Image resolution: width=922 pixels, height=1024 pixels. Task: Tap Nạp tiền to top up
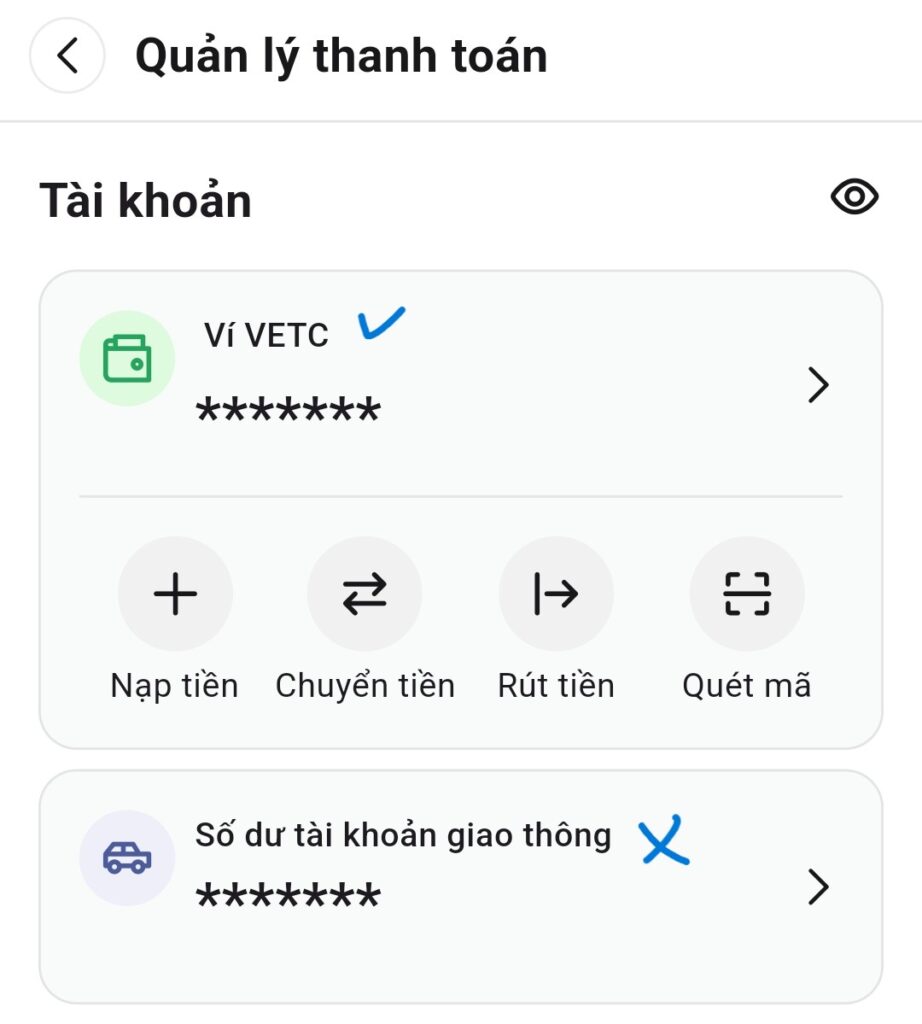[x=175, y=595]
